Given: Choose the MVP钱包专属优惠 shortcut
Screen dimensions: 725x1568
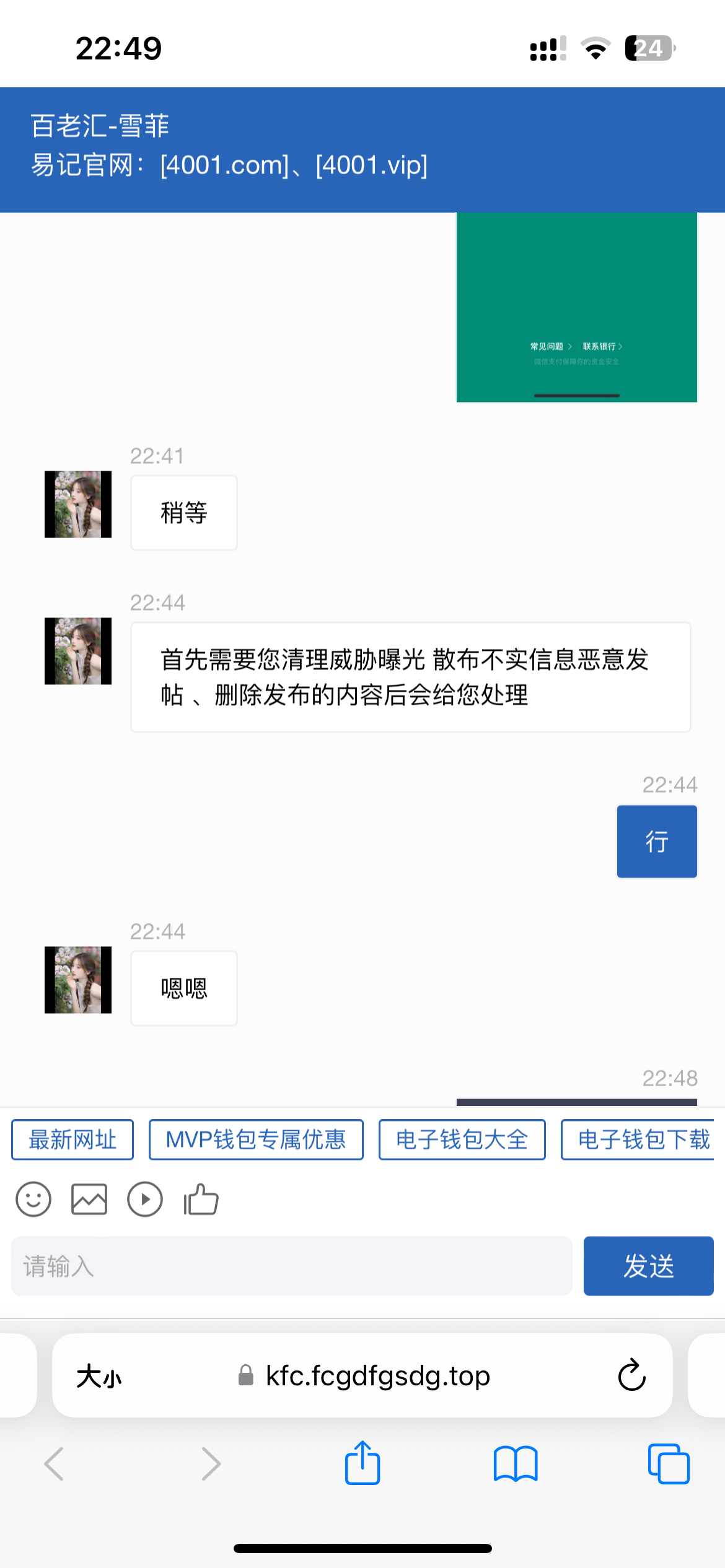Looking at the screenshot, I should (x=256, y=1138).
